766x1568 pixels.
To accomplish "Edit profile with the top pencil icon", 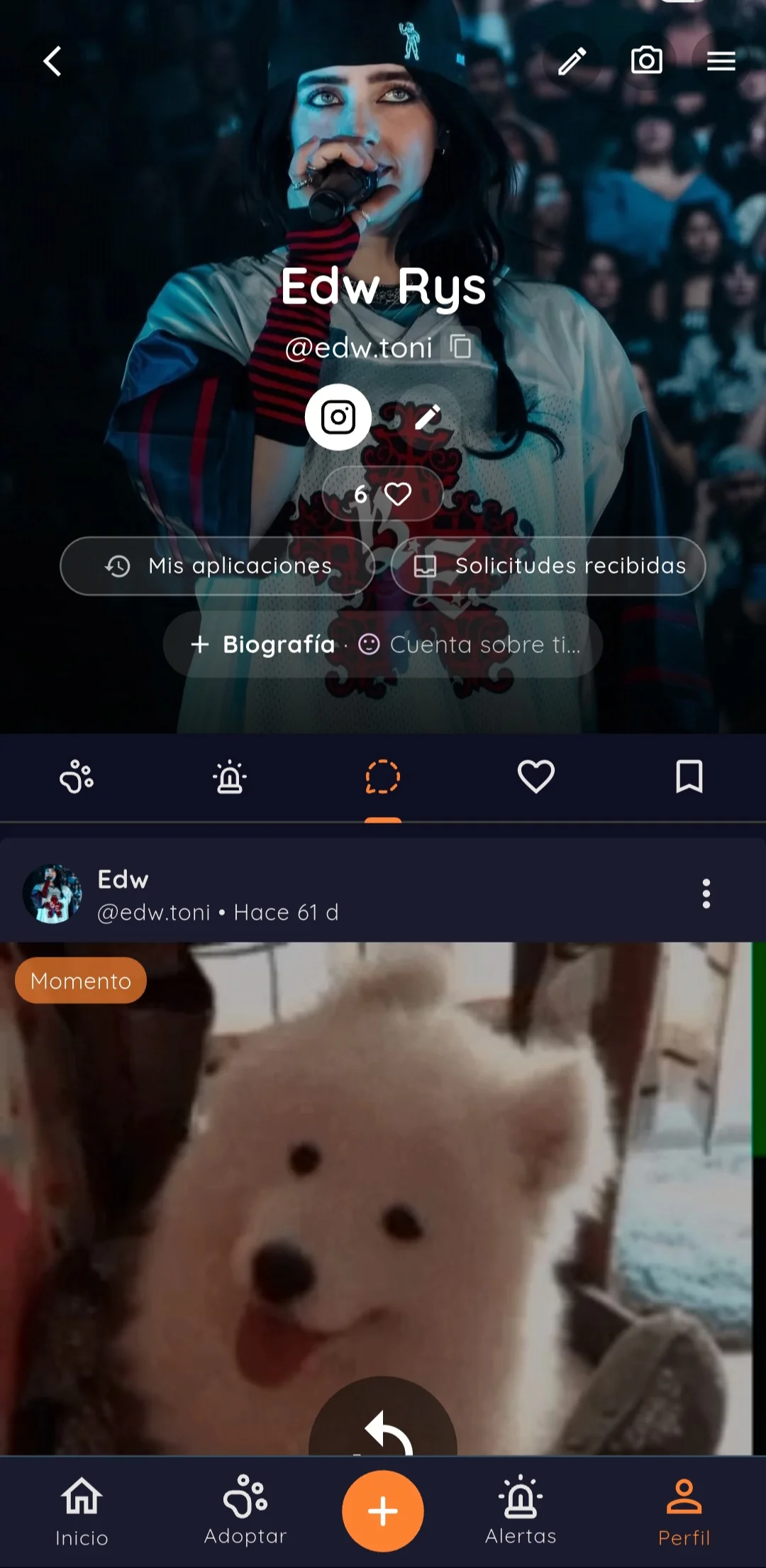I will [572, 62].
